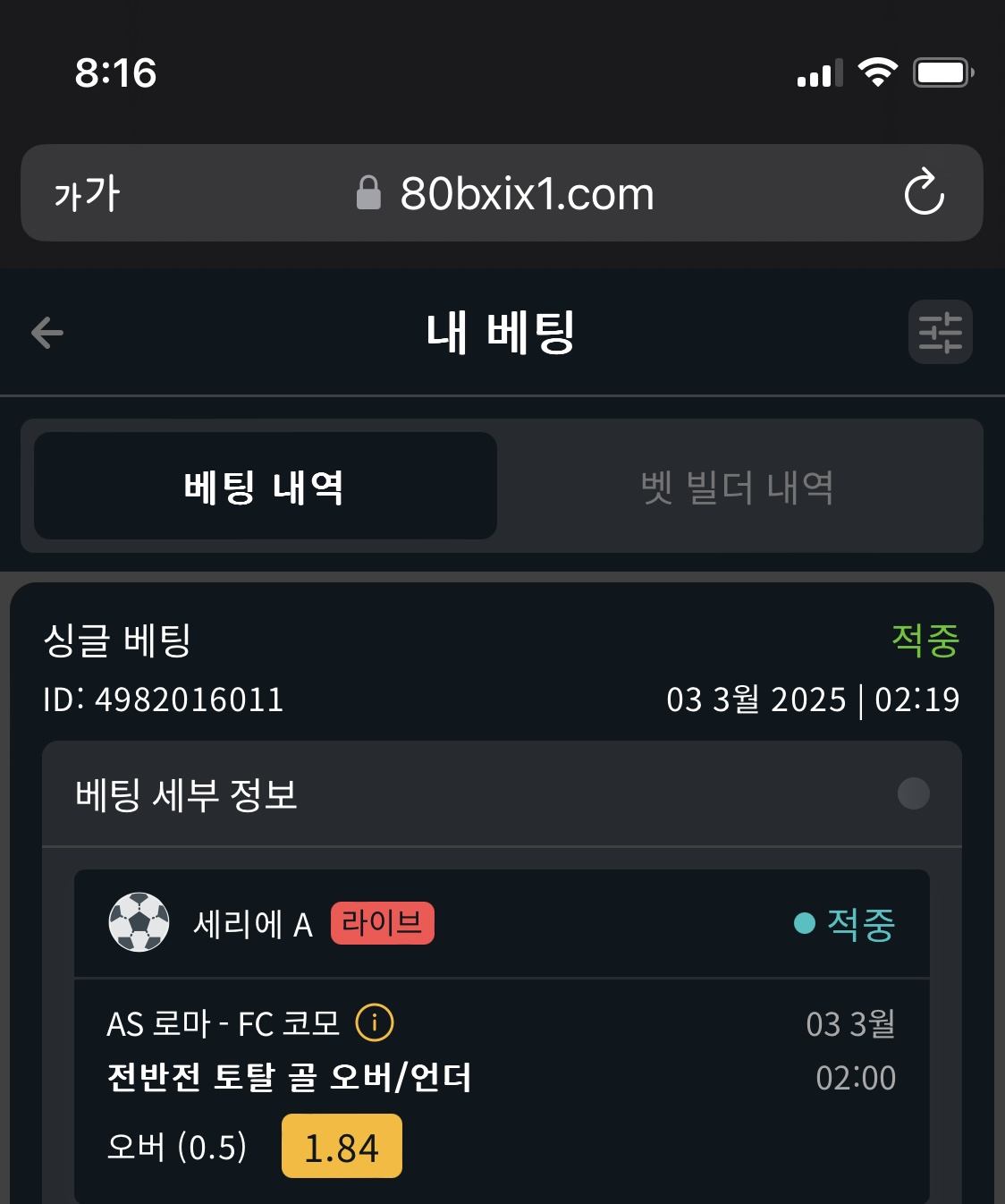
Task: Collapse the 베팅 세부 정보 section
Action: 913,793
